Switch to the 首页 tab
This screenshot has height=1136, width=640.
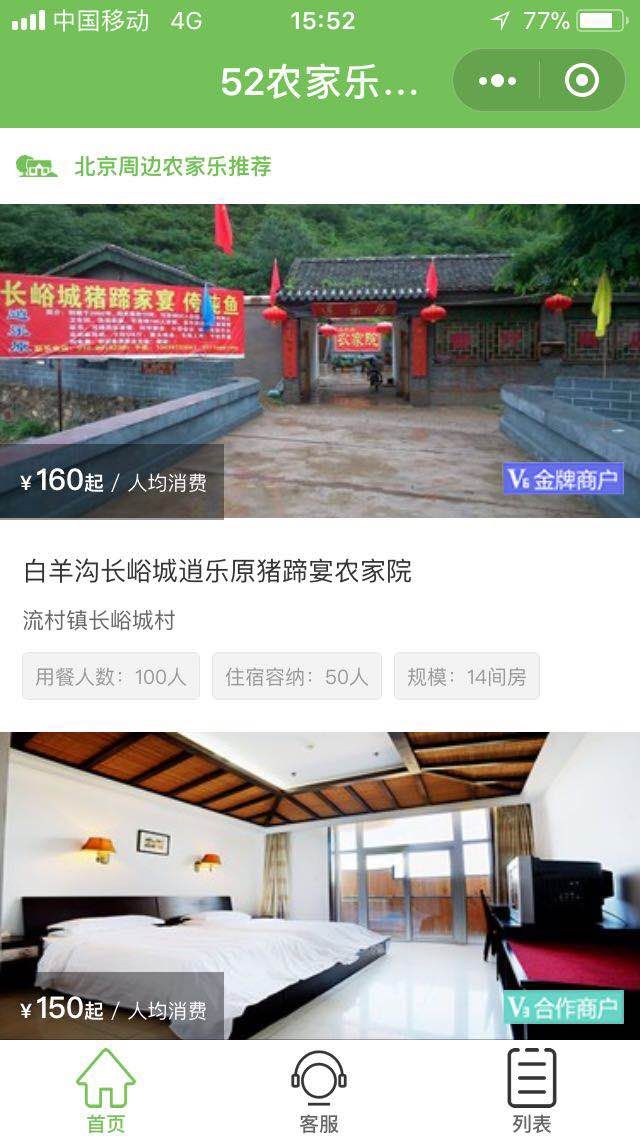coord(106,1090)
